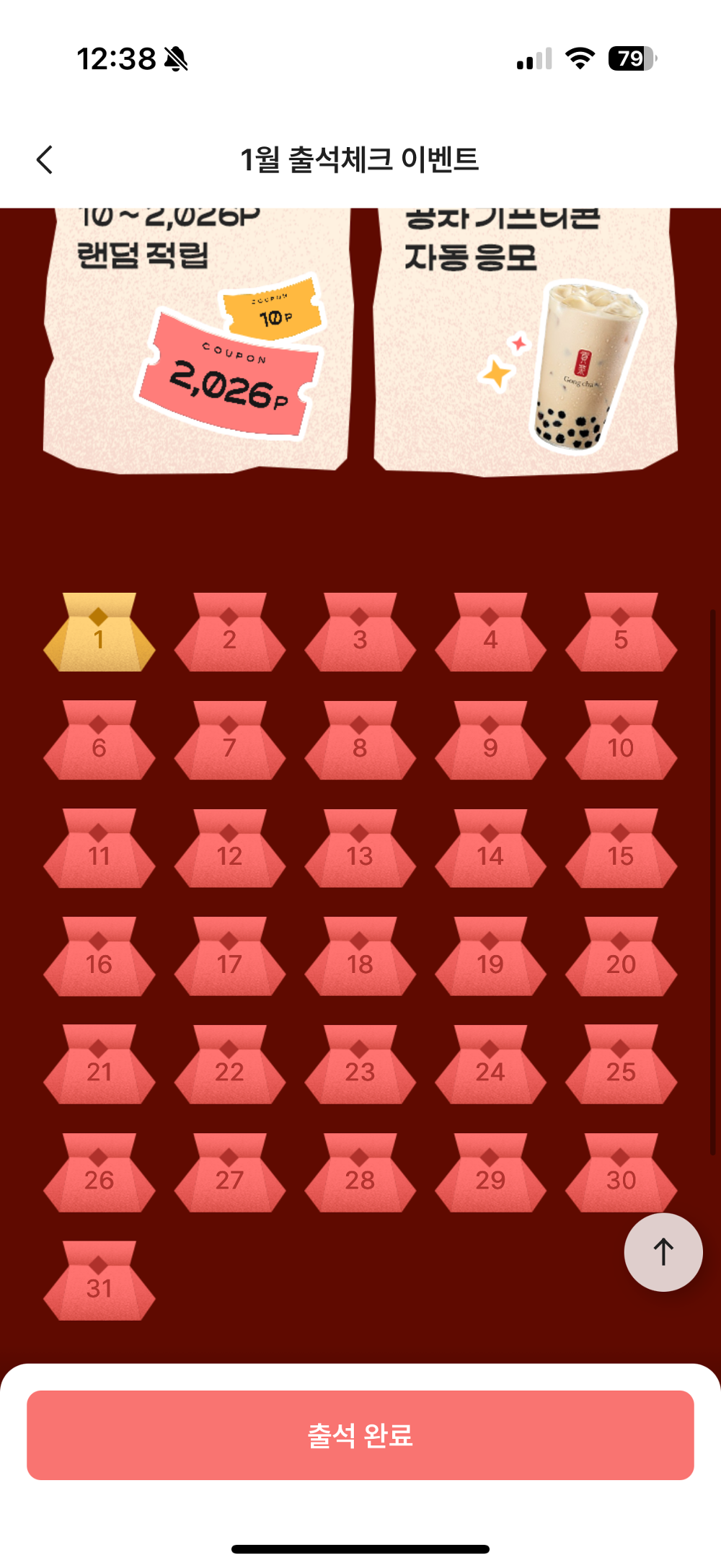Tap the scroll-to-top arrow button

coord(663,1252)
